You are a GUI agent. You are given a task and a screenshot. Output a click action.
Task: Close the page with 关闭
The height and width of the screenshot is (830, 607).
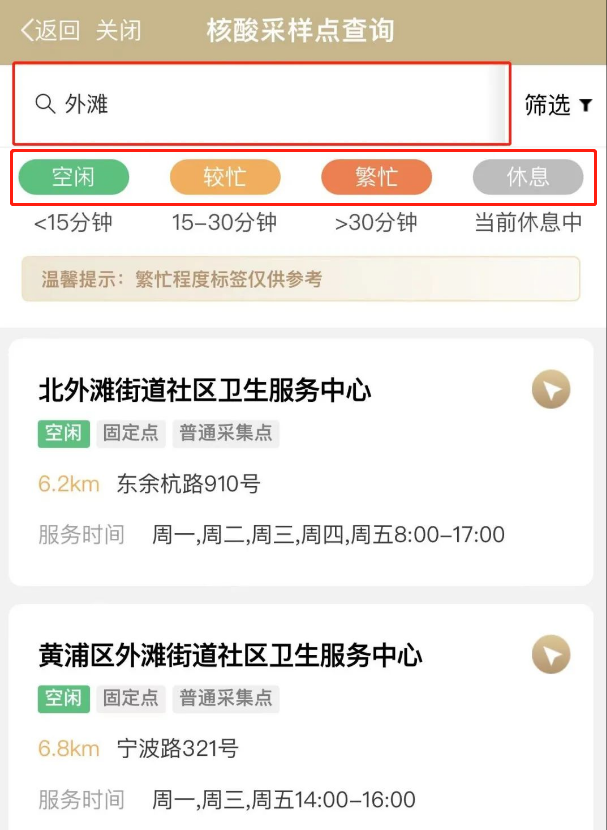[x=118, y=31]
